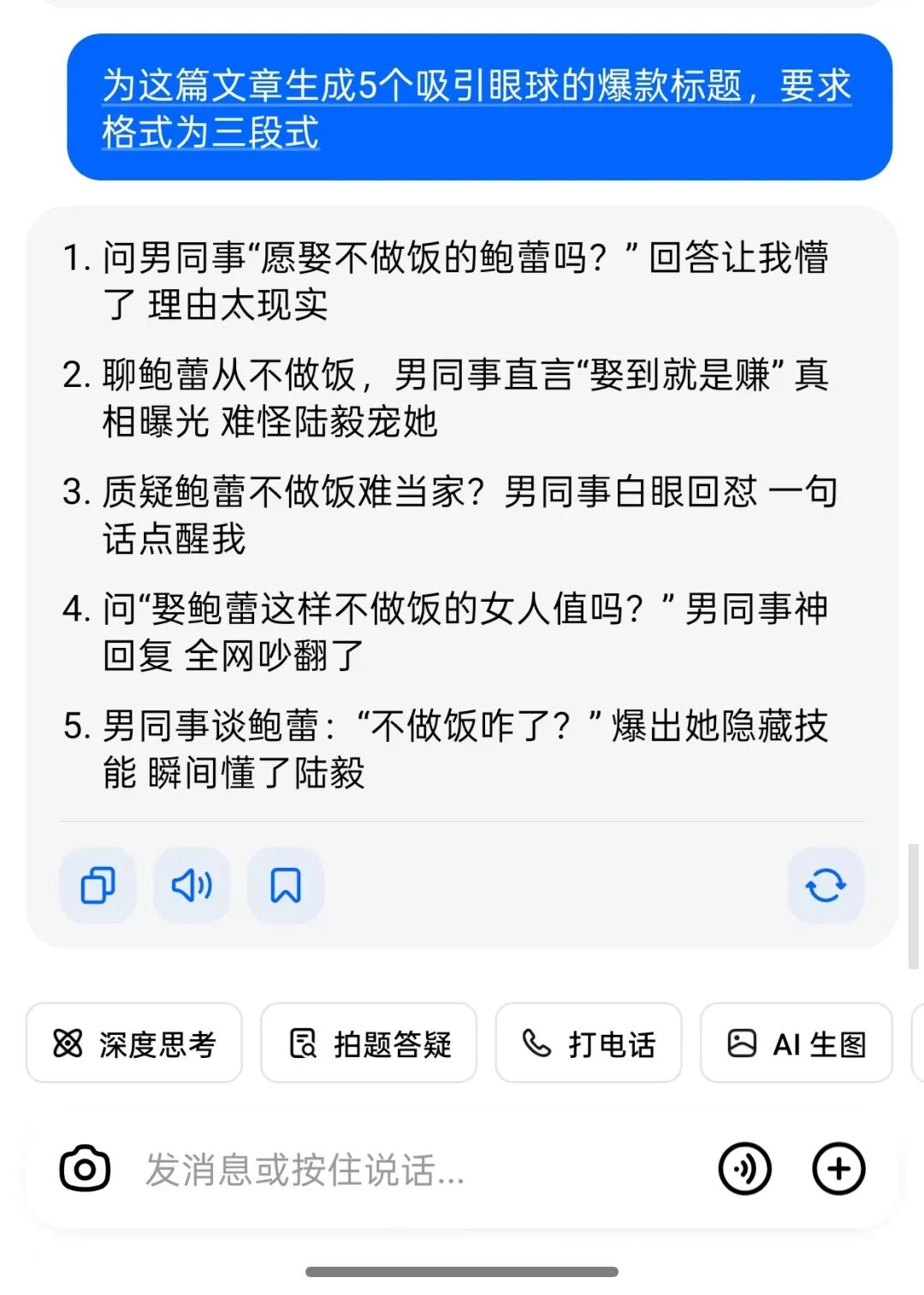Copy the AI's generated titles
This screenshot has height=1295, width=924.
pyautogui.click(x=97, y=886)
